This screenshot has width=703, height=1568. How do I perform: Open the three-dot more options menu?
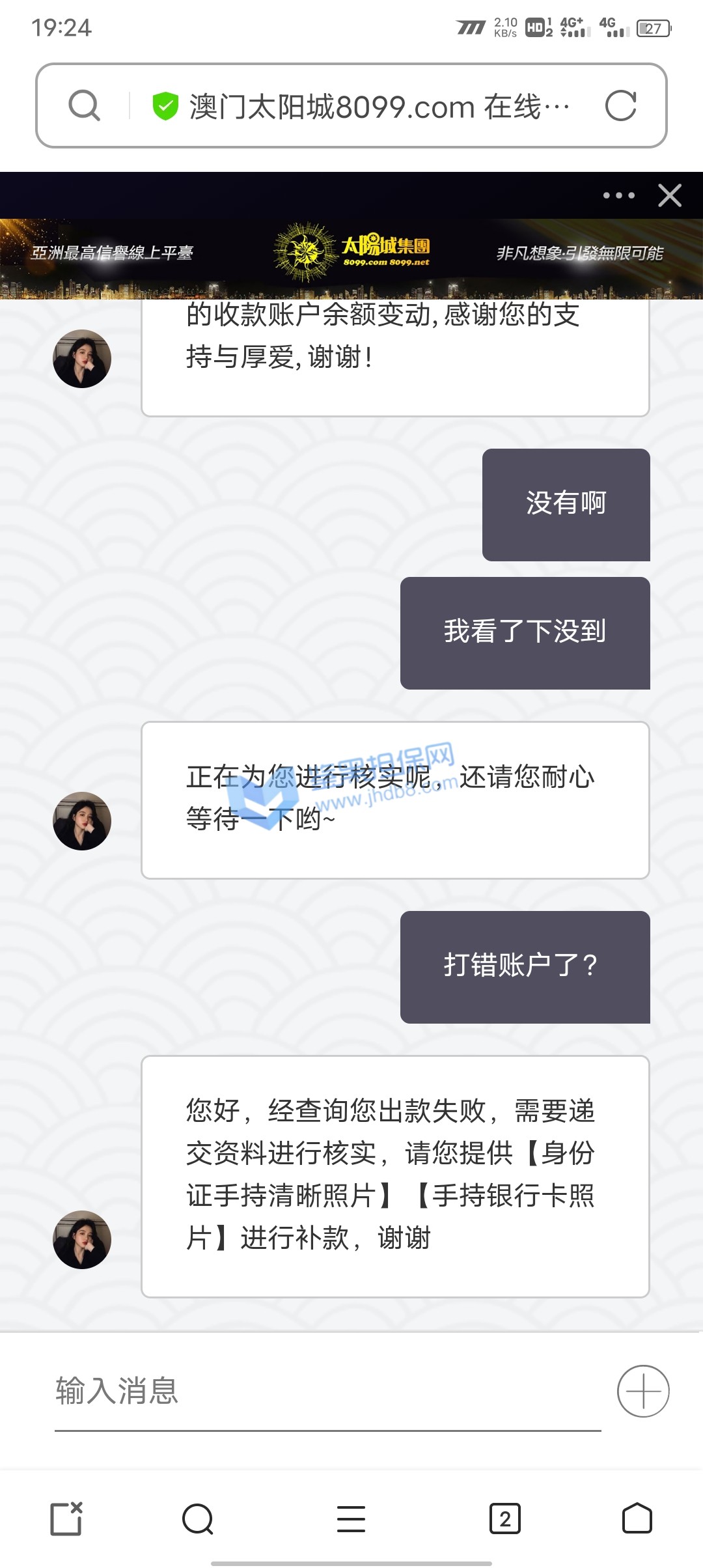pos(618,195)
